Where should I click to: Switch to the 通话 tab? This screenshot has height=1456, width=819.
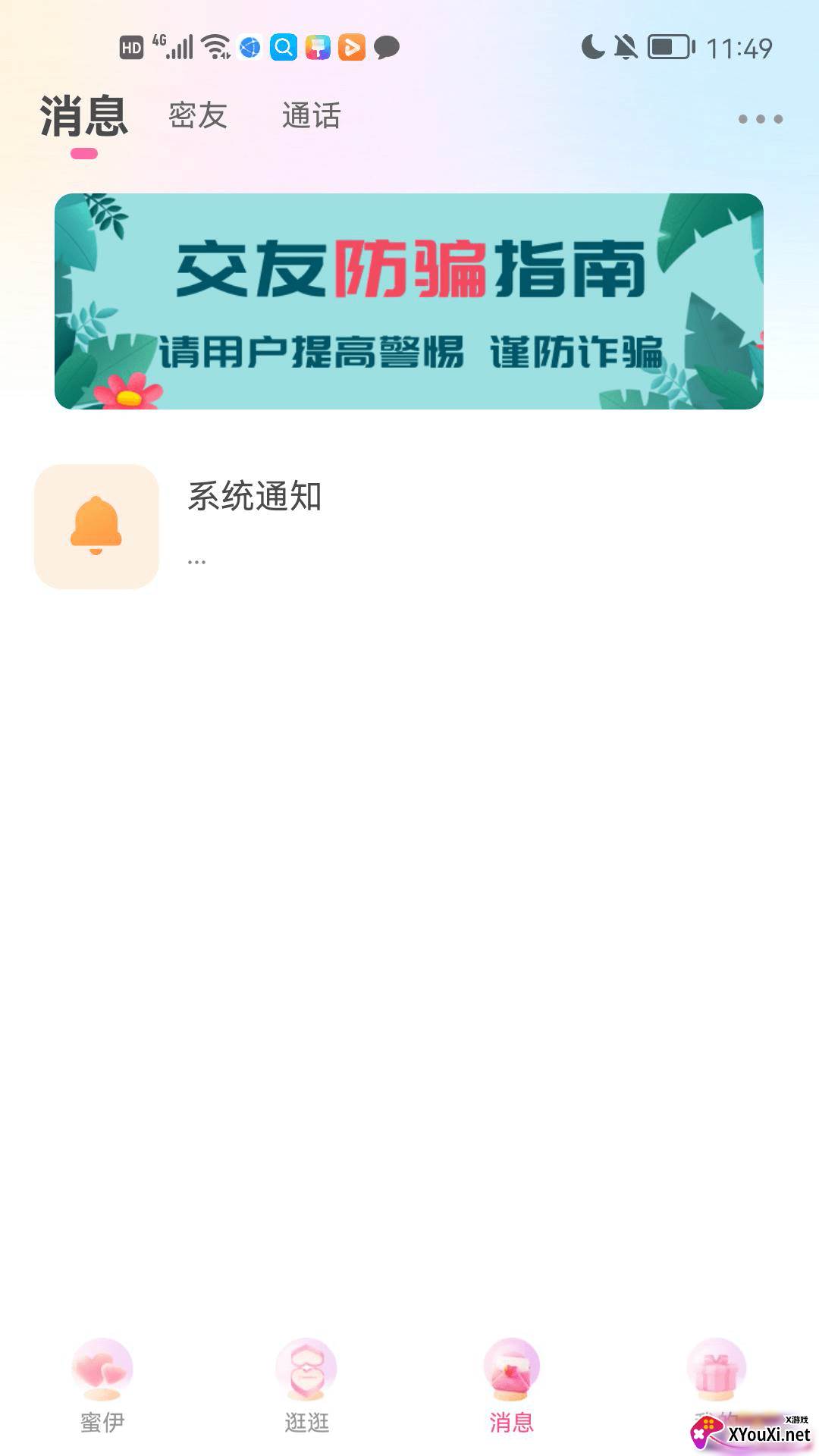point(311,116)
